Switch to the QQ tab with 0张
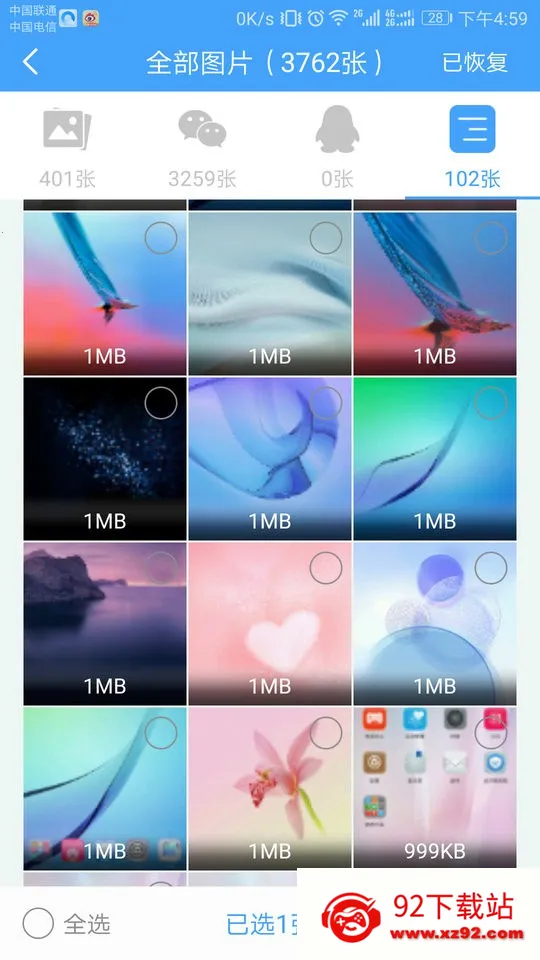Screen dimensions: 540x960 pos(337,147)
